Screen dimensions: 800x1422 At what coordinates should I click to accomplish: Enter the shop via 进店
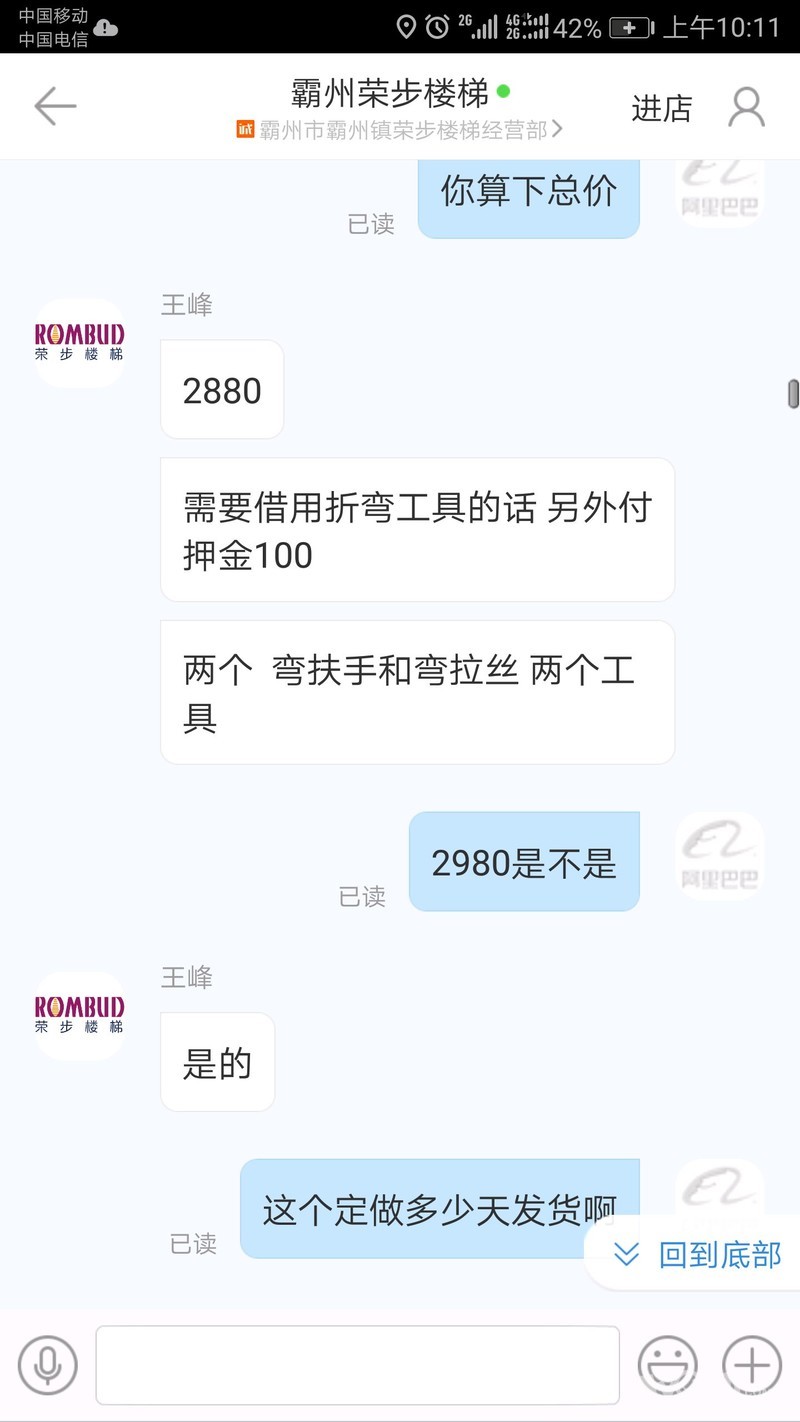tap(661, 108)
